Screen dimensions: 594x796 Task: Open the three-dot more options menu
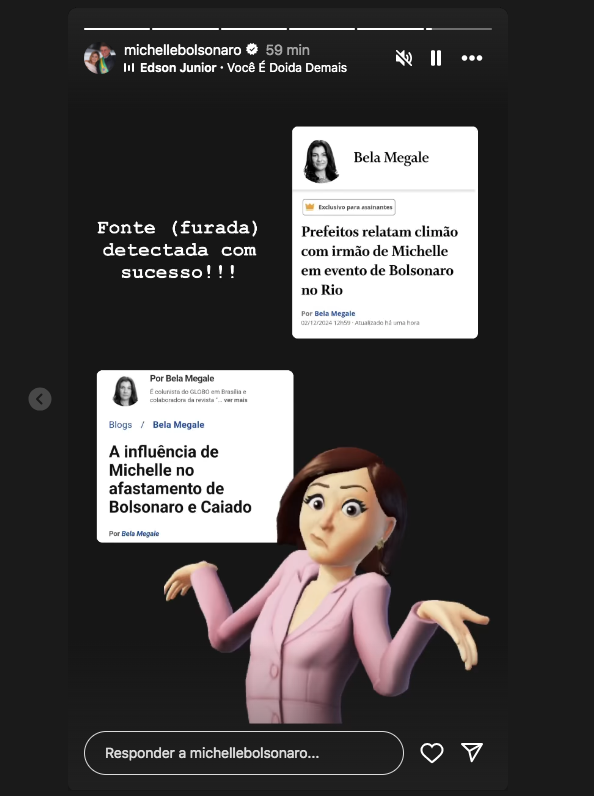[472, 58]
